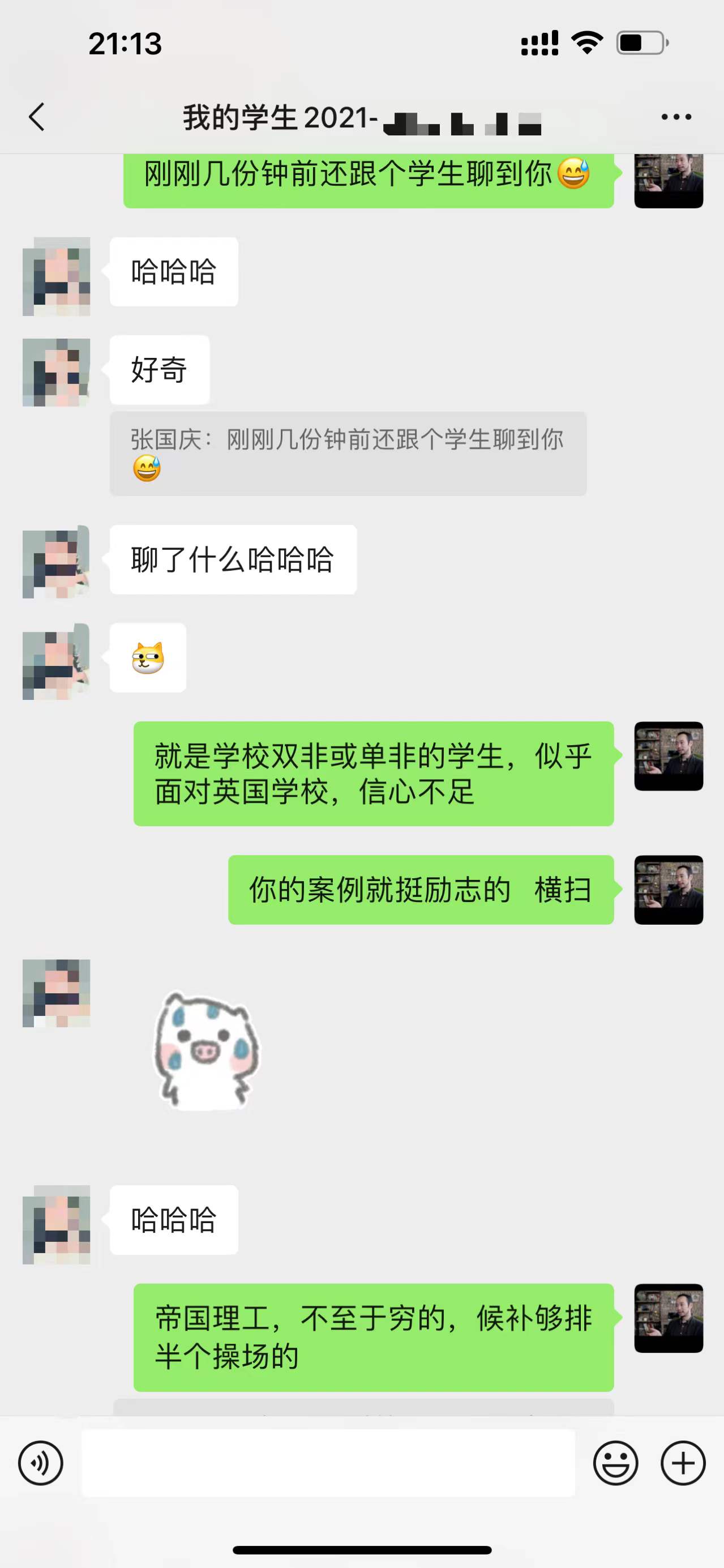Open contact avatar beside 好奇 message
This screenshot has height=1568, width=724.
56,372
